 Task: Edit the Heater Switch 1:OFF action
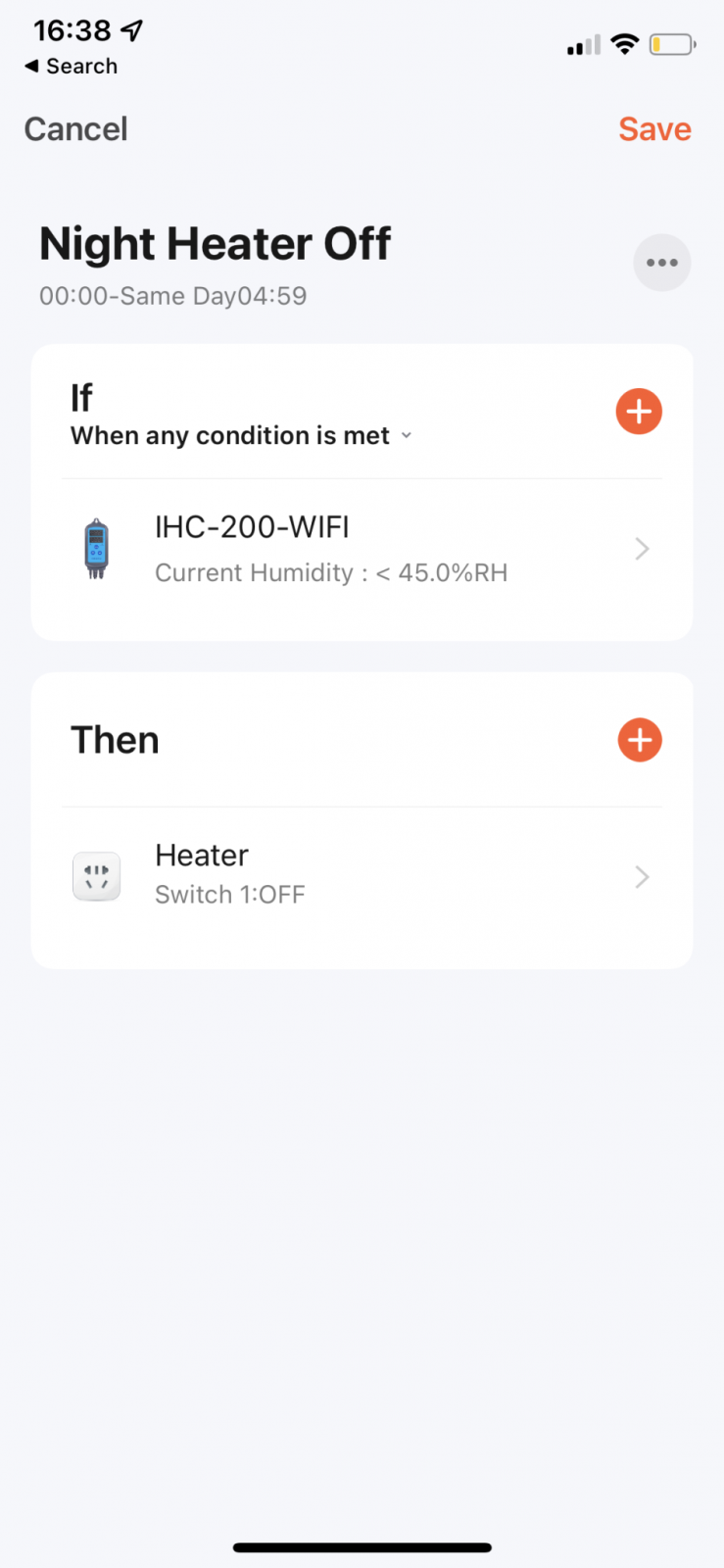362,875
